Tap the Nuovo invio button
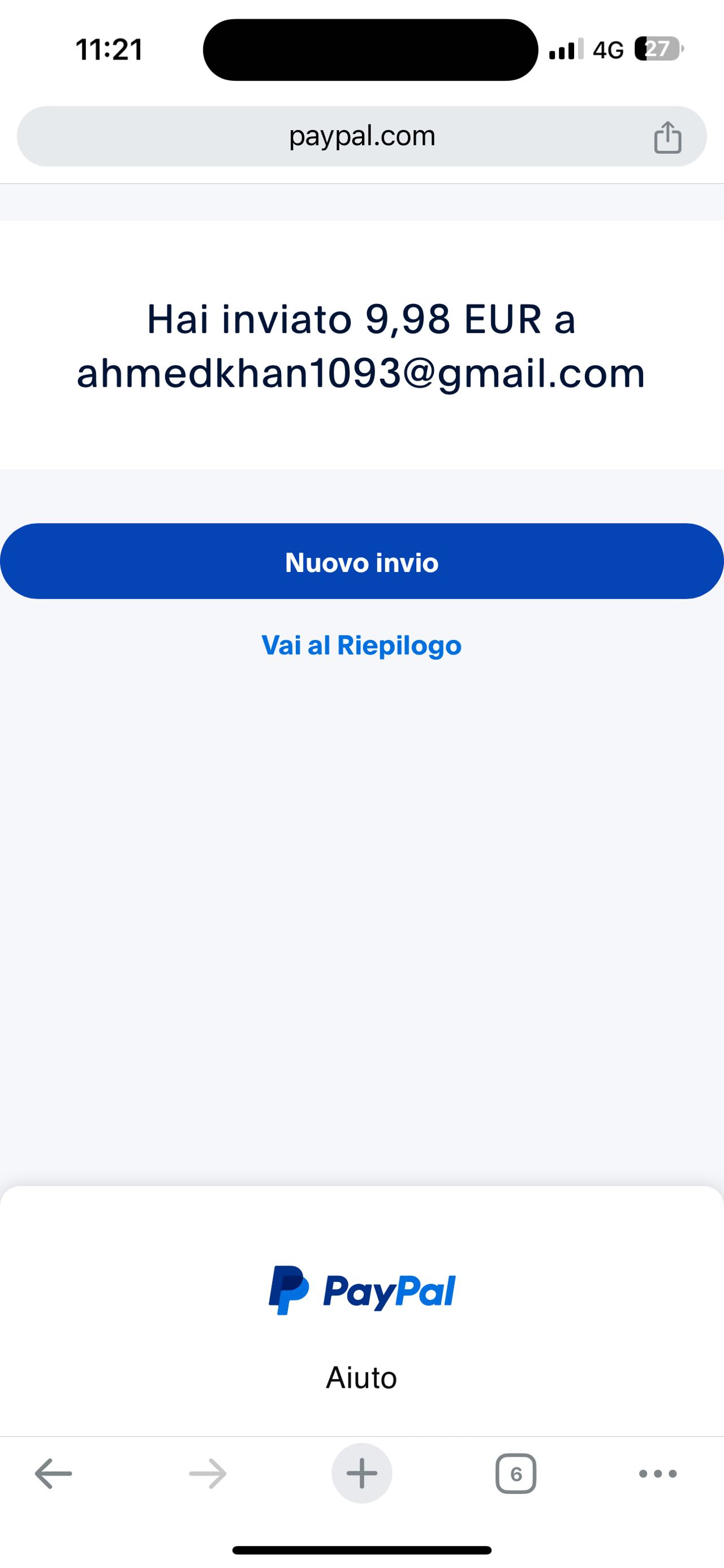Viewport: 724px width, 1568px height. (x=361, y=561)
